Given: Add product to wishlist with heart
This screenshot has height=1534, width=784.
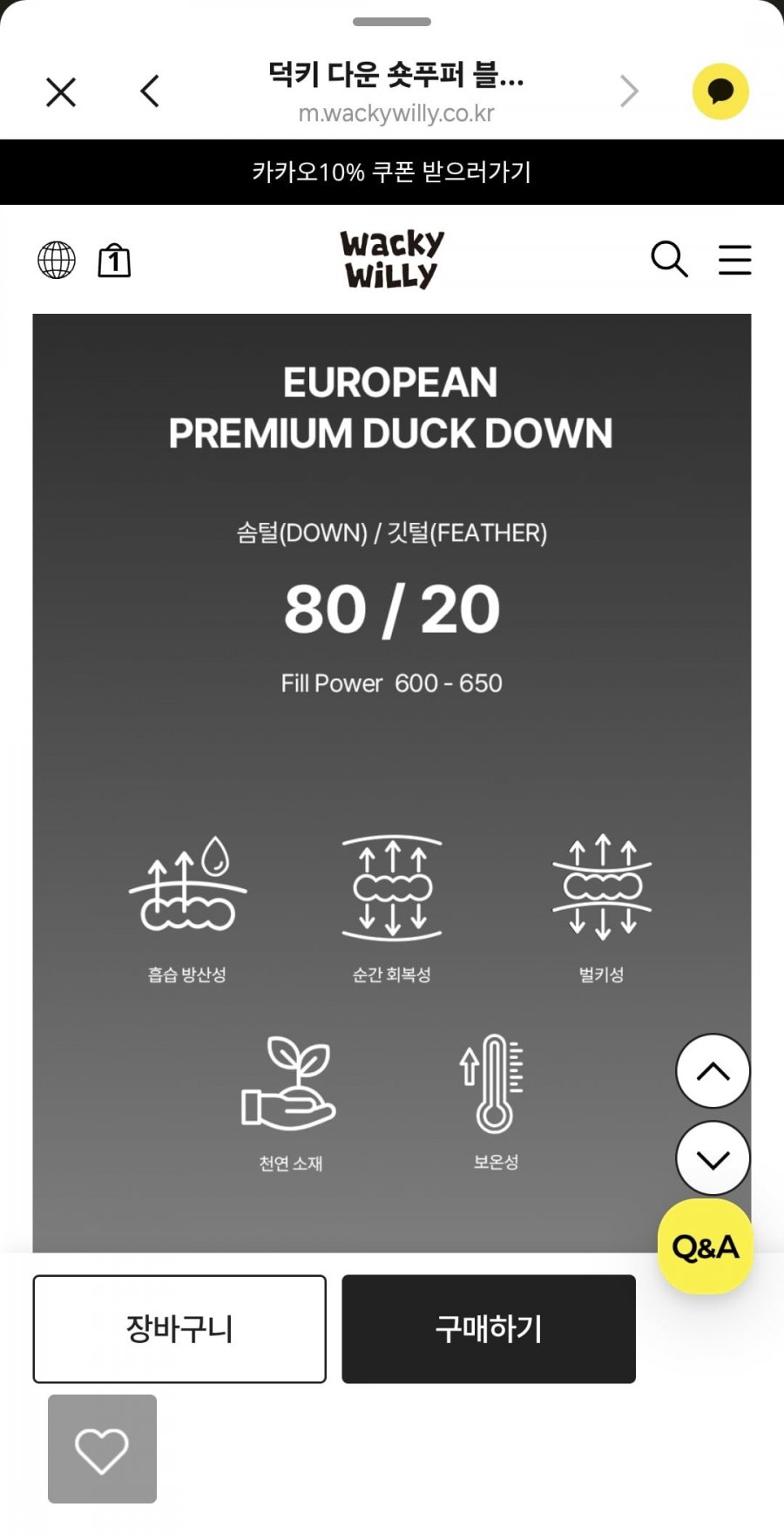Looking at the screenshot, I should point(102,1449).
